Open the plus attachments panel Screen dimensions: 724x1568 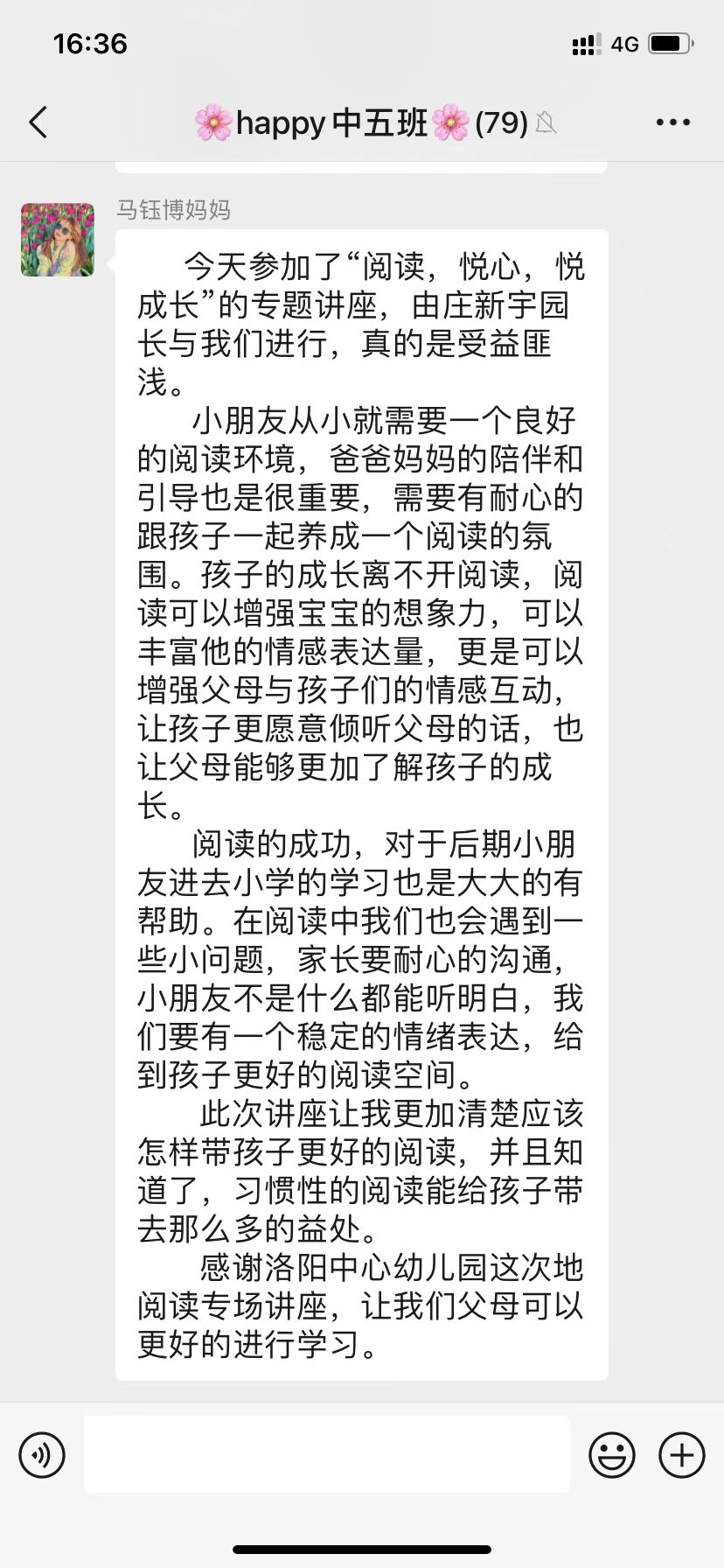pos(682,1455)
